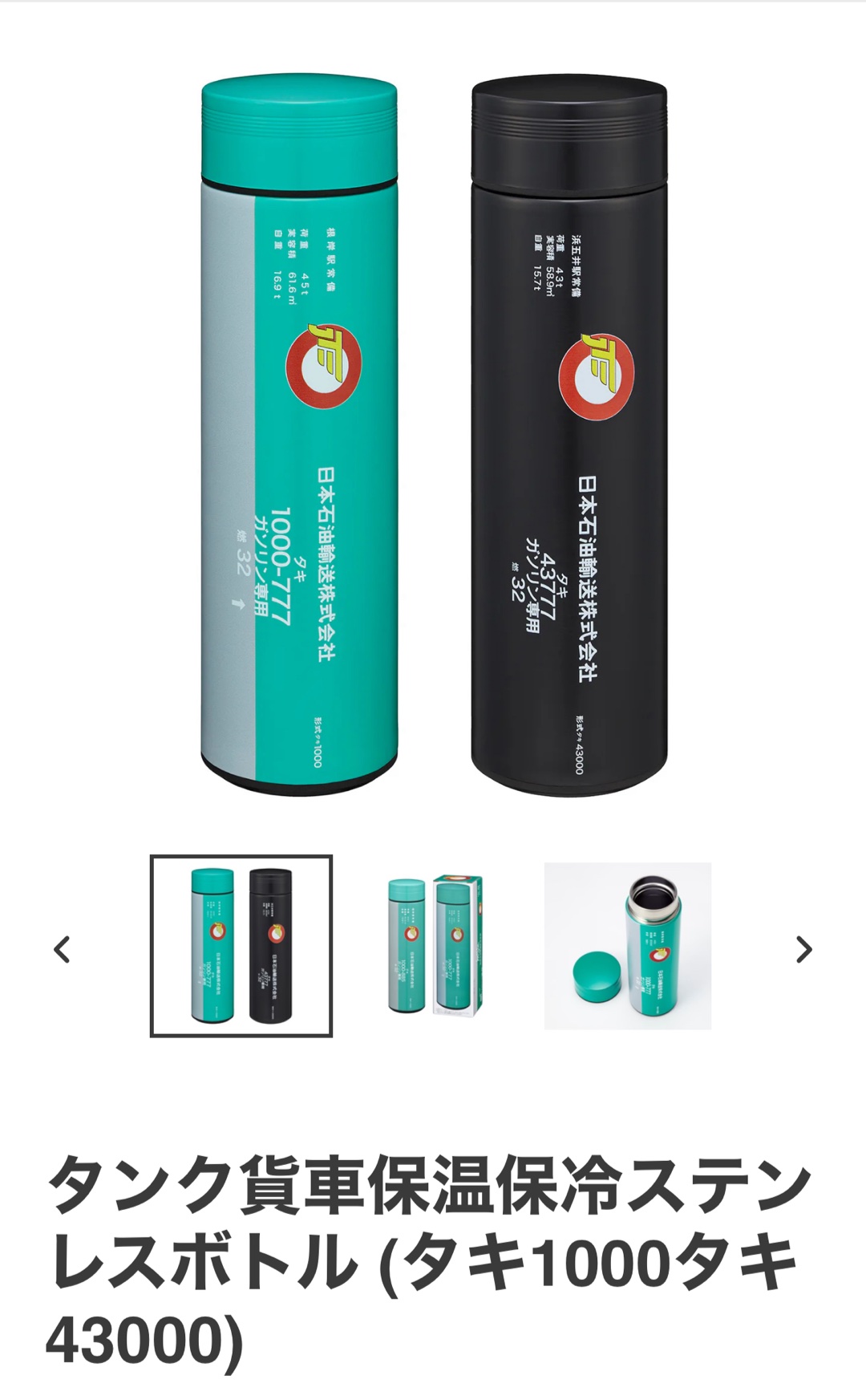Viewport: 866px width, 1400px height.
Task: Select the thumbnail showing bottle with box
Action: (x=434, y=947)
